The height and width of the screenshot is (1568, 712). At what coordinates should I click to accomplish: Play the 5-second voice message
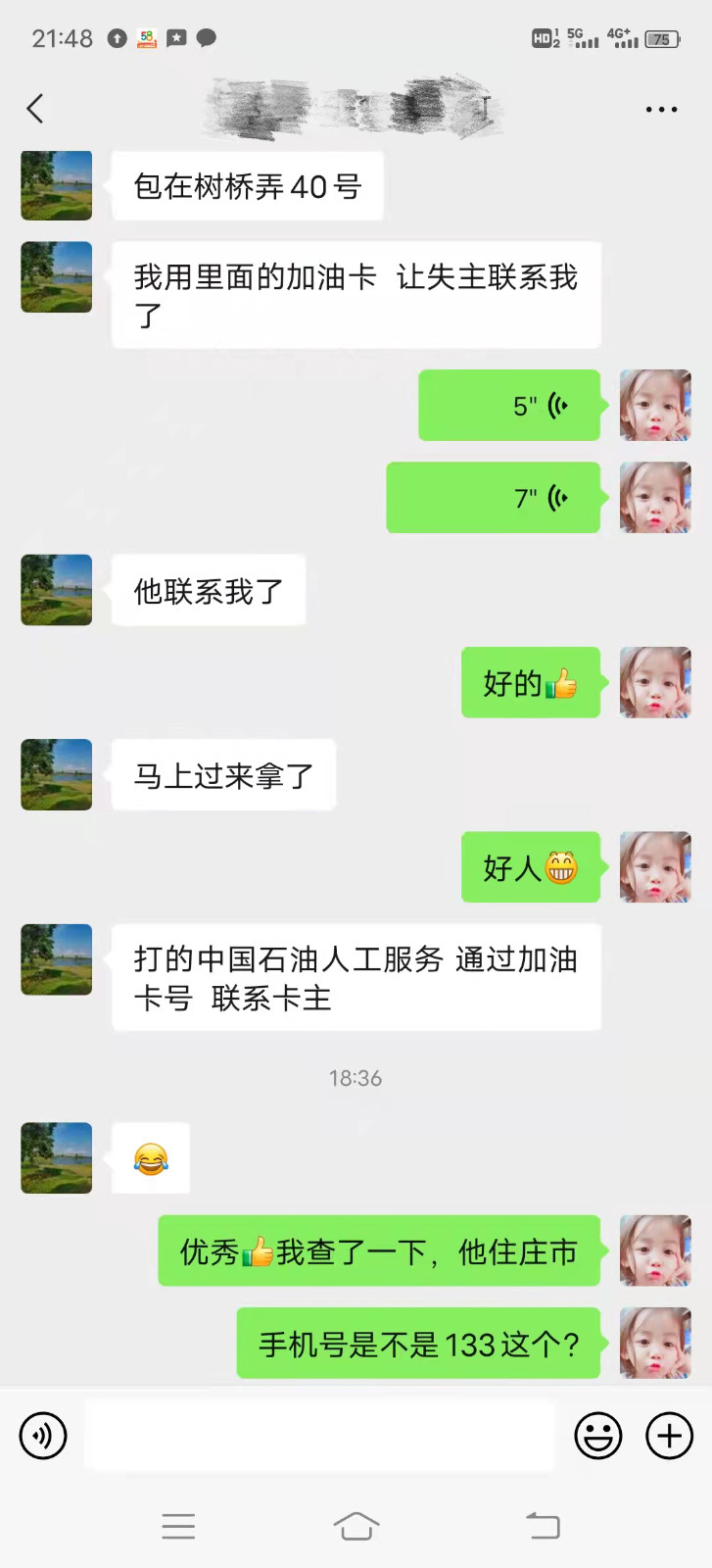click(509, 406)
